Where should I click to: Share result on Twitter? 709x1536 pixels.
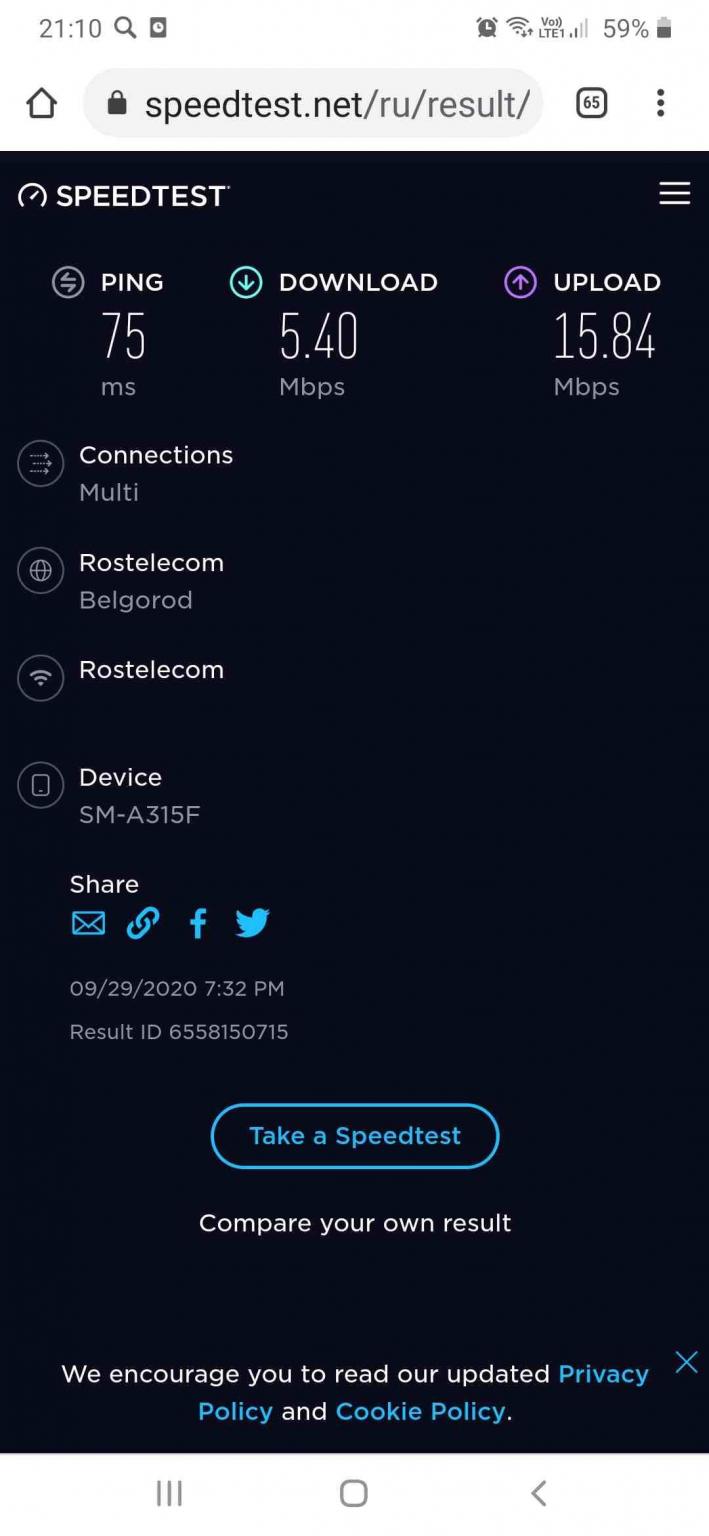point(252,923)
